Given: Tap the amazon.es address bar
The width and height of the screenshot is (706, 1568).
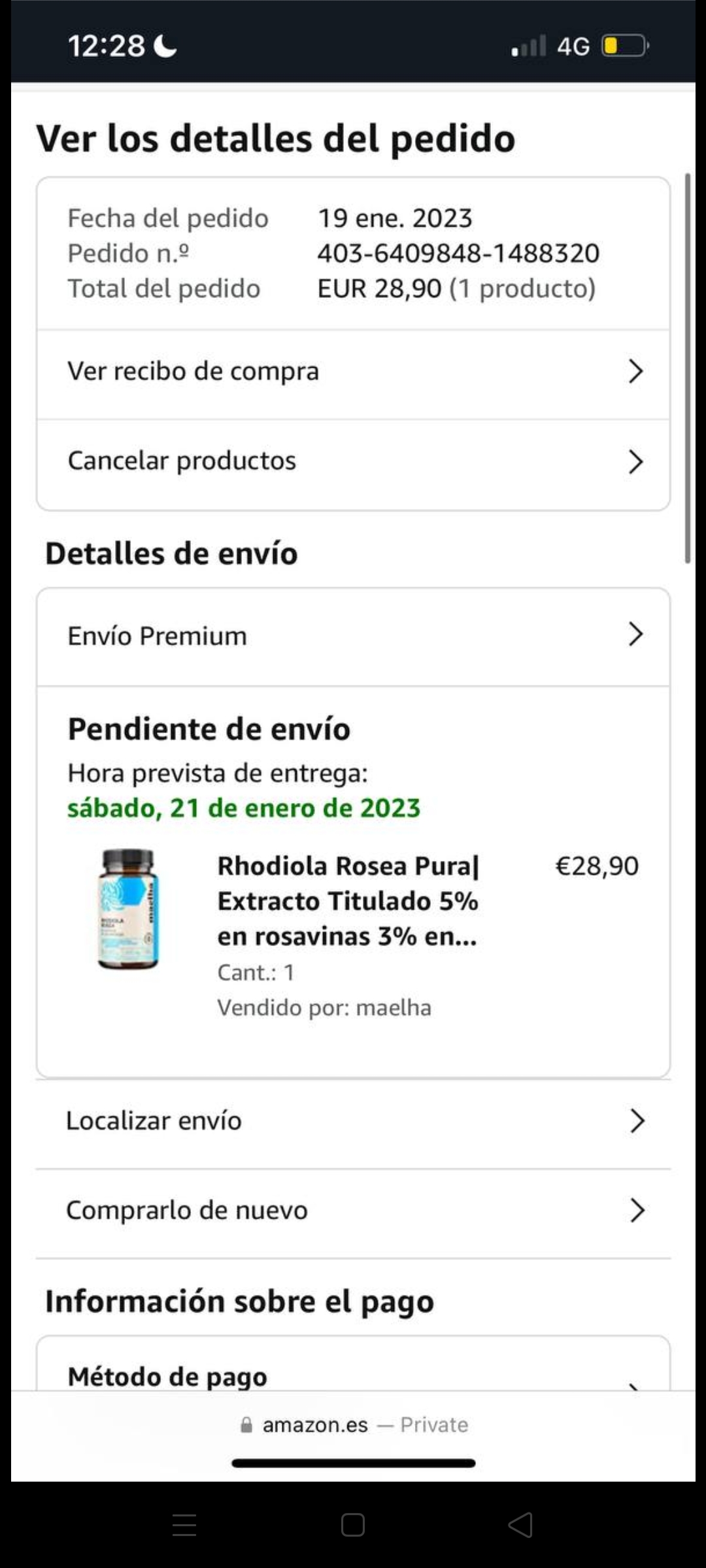Looking at the screenshot, I should click(354, 1425).
